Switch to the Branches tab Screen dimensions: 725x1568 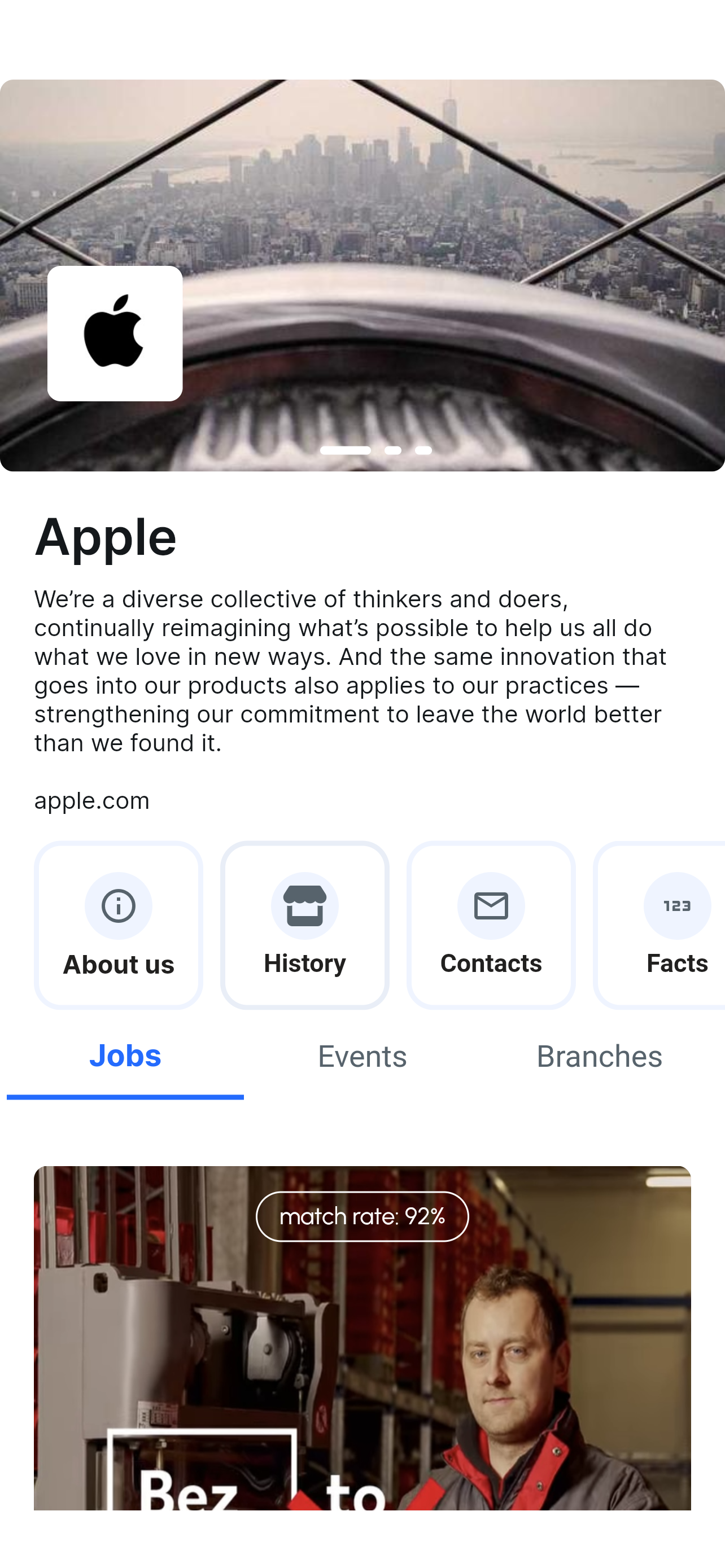click(599, 1056)
